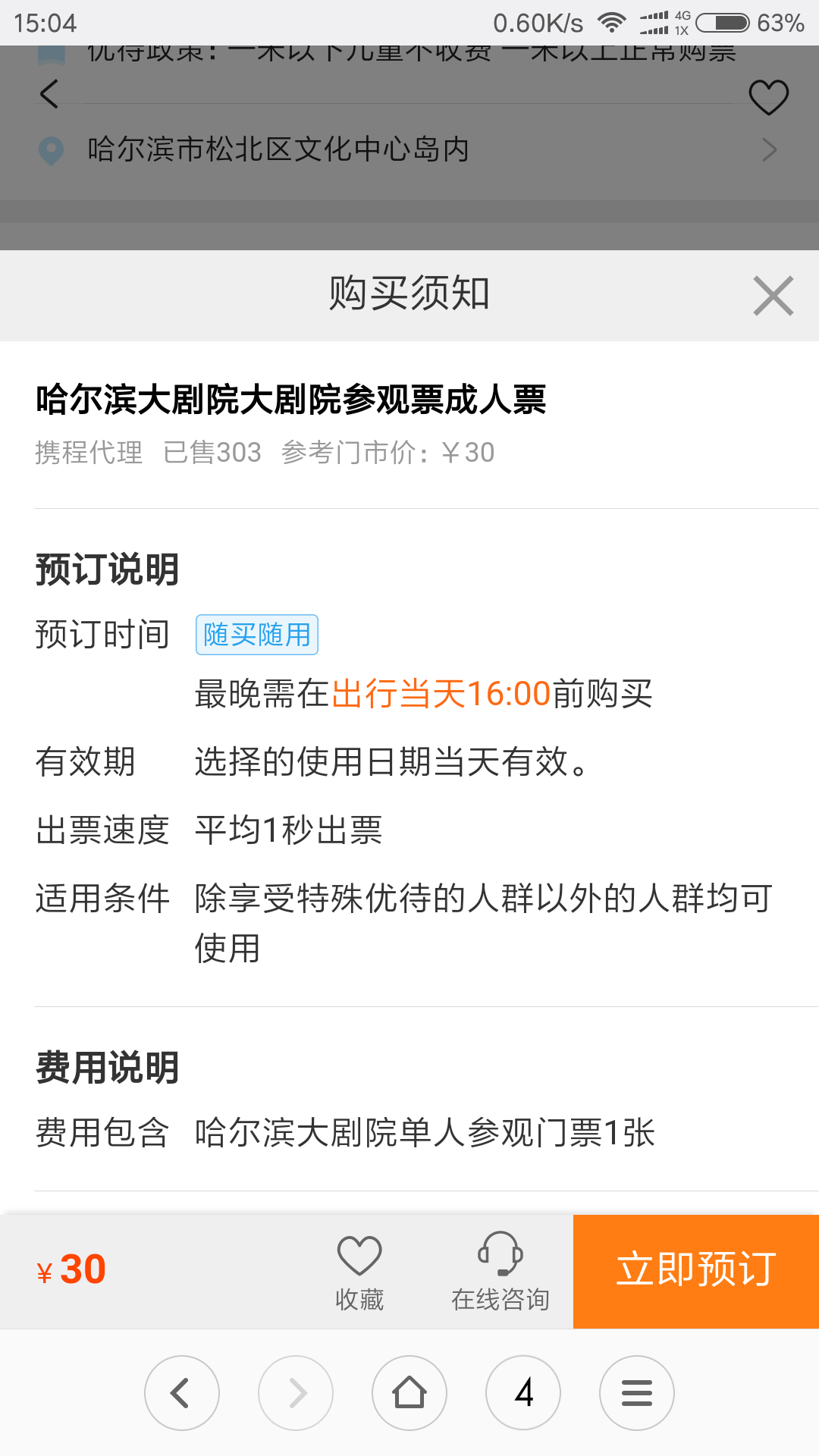
Task: Open the address 哈尔滨市松北区文化中心岛内
Action: tap(409, 150)
